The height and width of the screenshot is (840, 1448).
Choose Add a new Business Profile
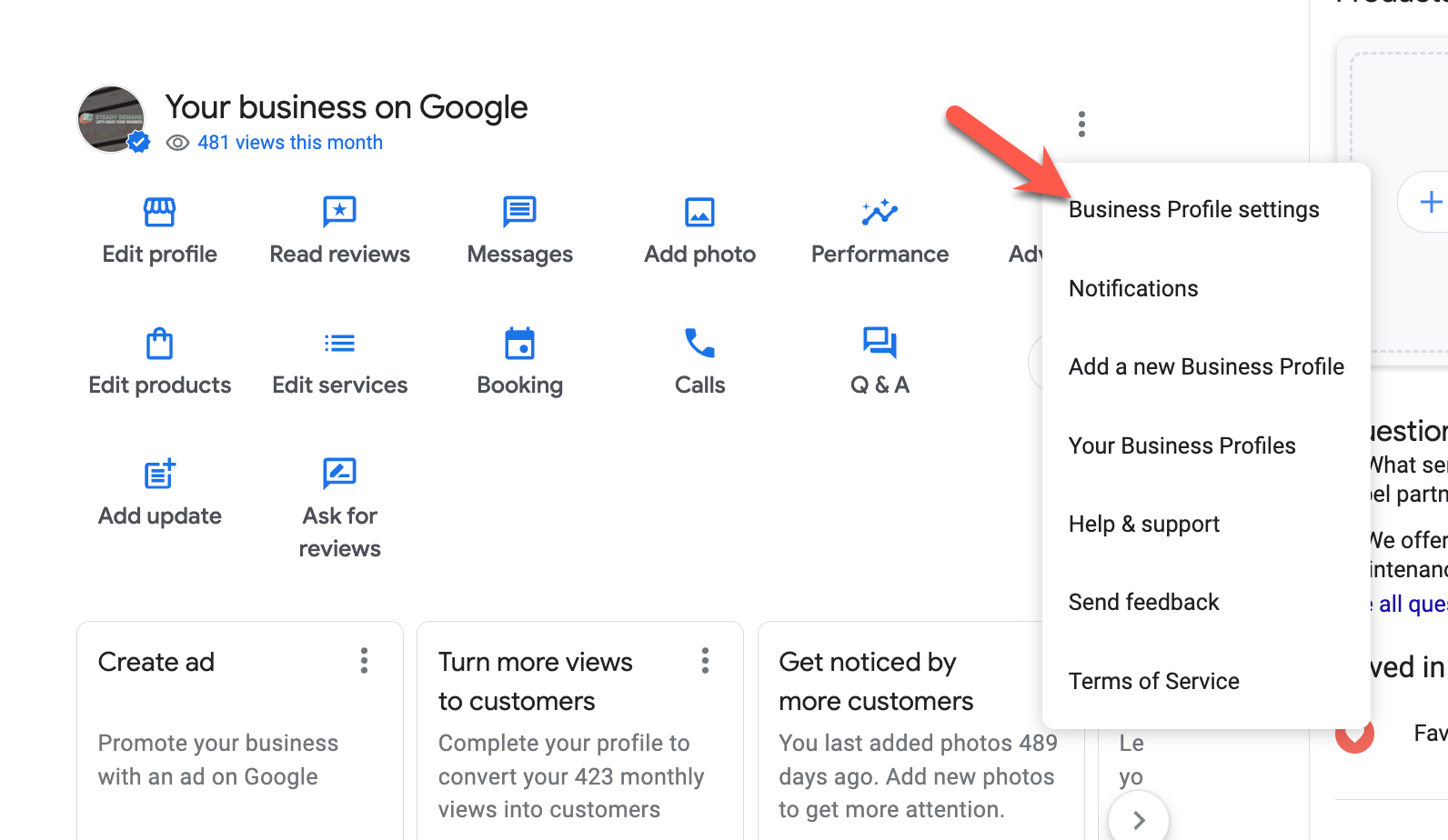(x=1206, y=366)
